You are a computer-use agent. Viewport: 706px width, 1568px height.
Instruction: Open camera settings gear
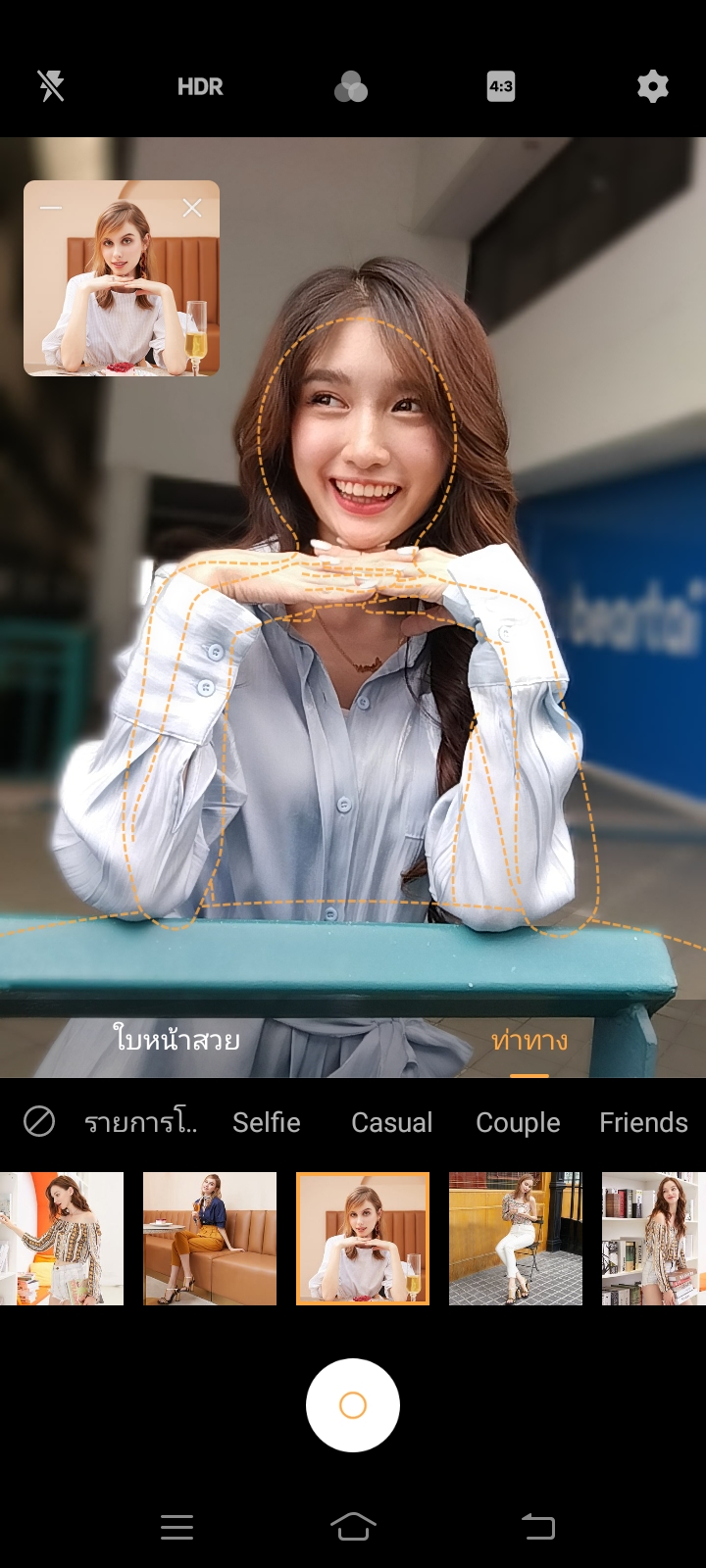pos(653,86)
